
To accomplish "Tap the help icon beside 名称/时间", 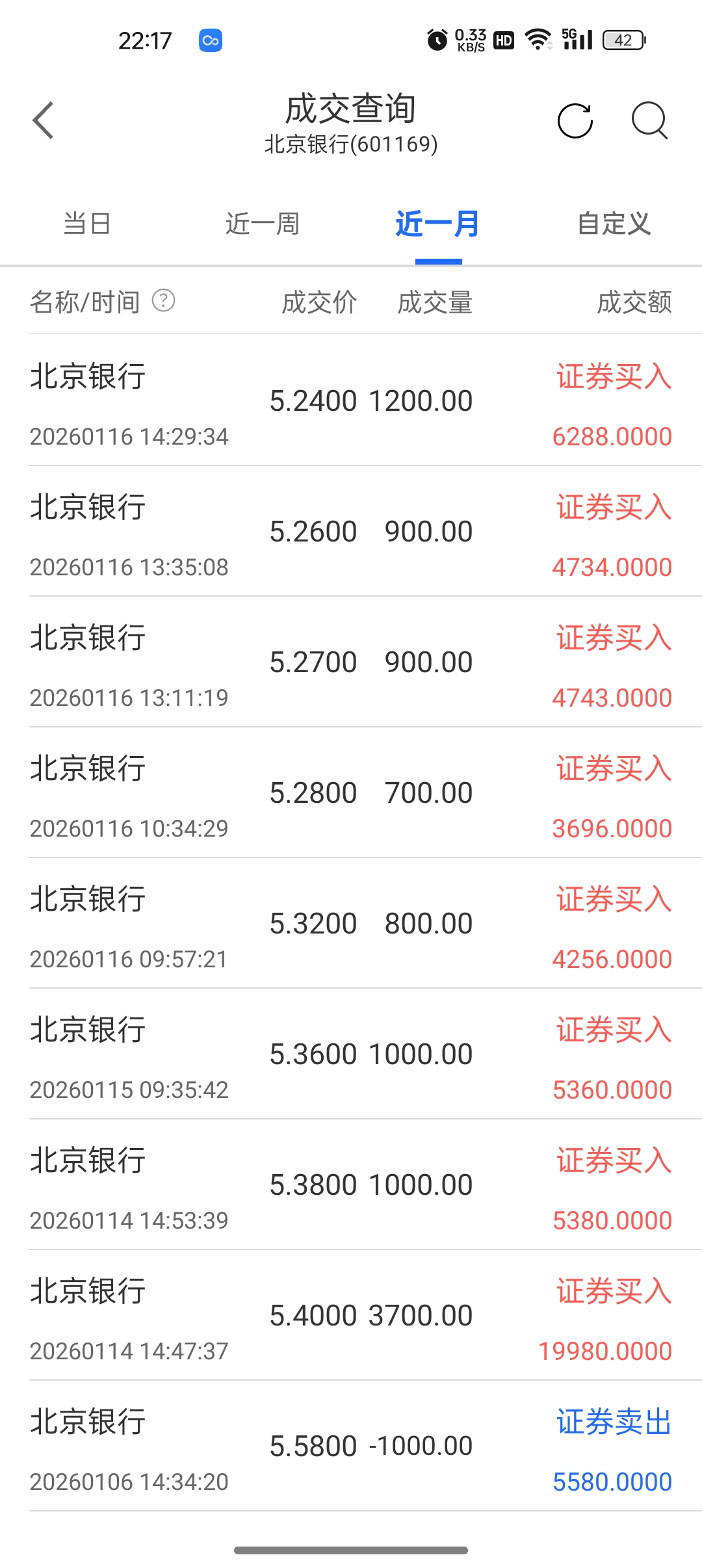I will 163,301.
